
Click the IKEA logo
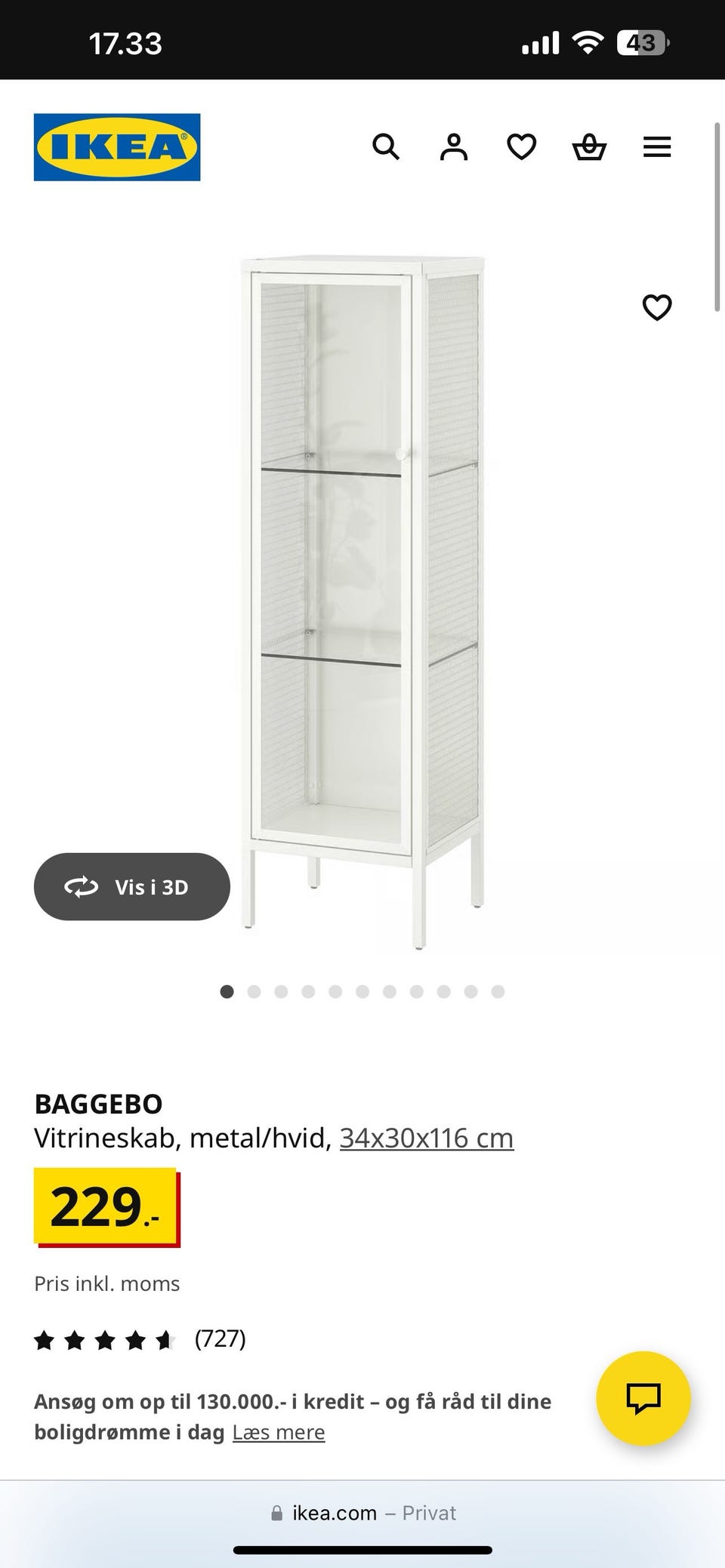[116, 146]
